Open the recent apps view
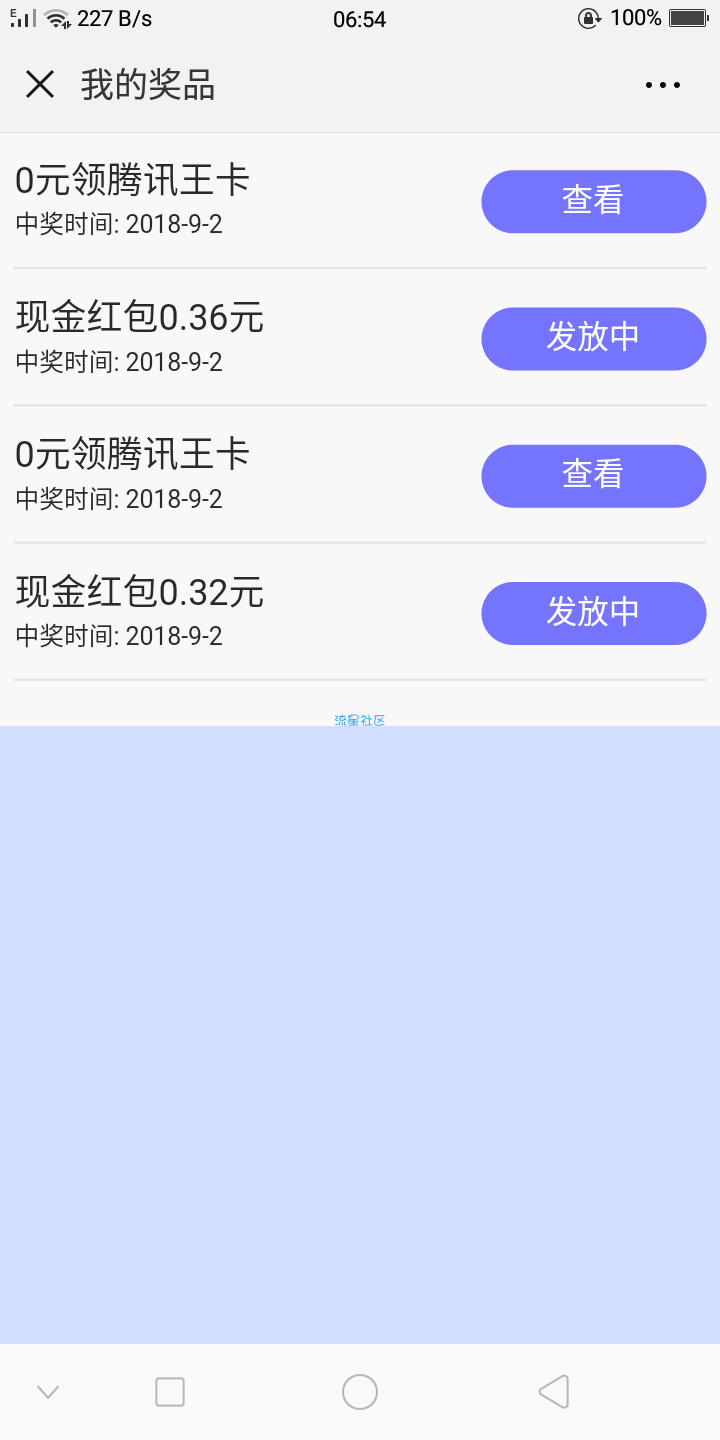720x1440 pixels. click(x=170, y=1391)
